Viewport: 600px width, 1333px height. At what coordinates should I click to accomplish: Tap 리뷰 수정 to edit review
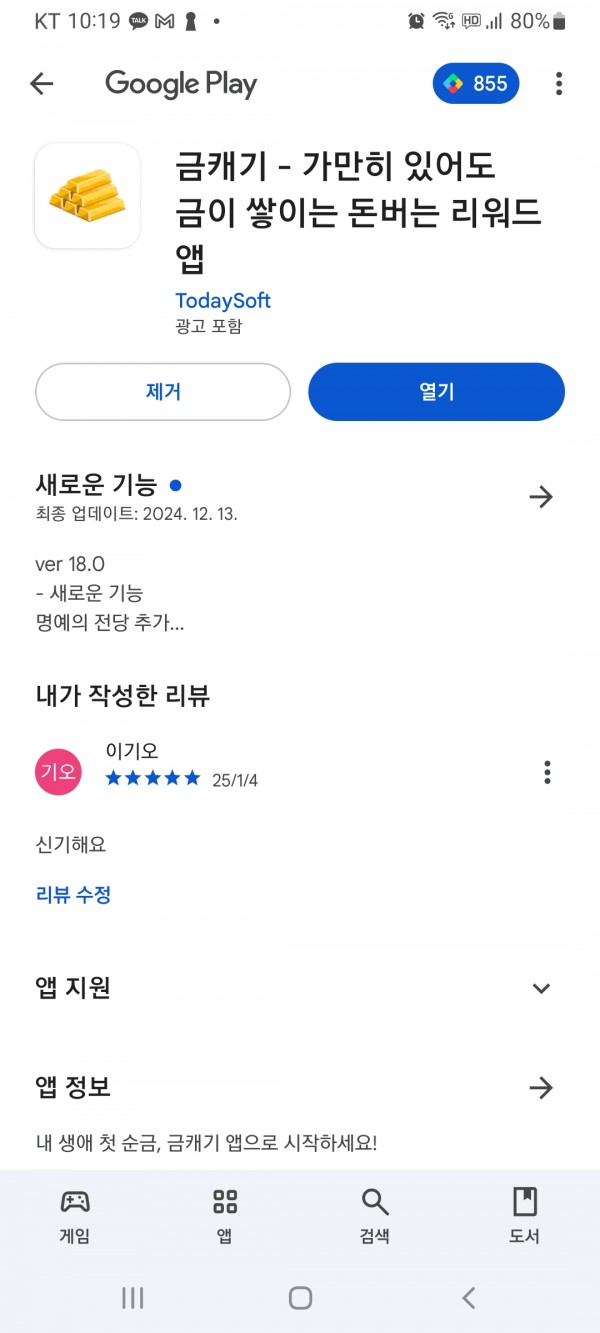73,895
